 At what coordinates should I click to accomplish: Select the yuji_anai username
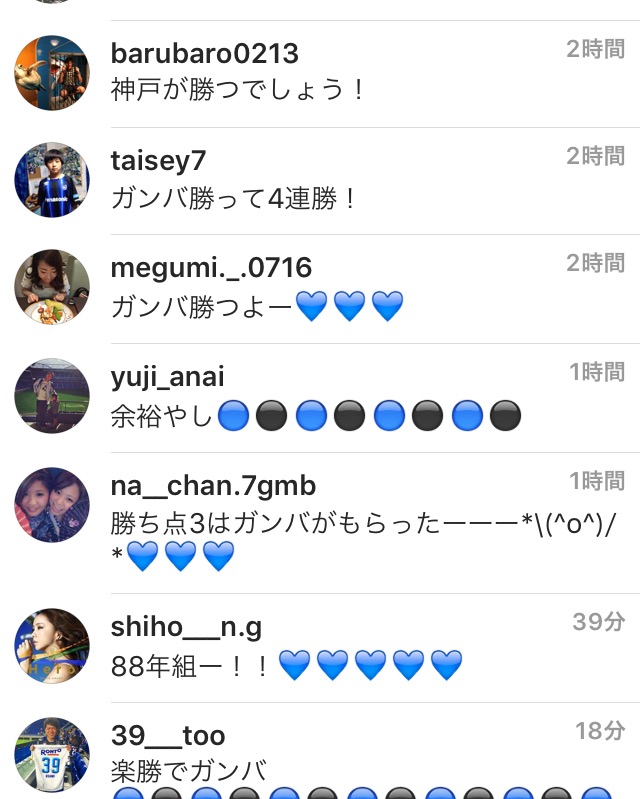(x=167, y=377)
